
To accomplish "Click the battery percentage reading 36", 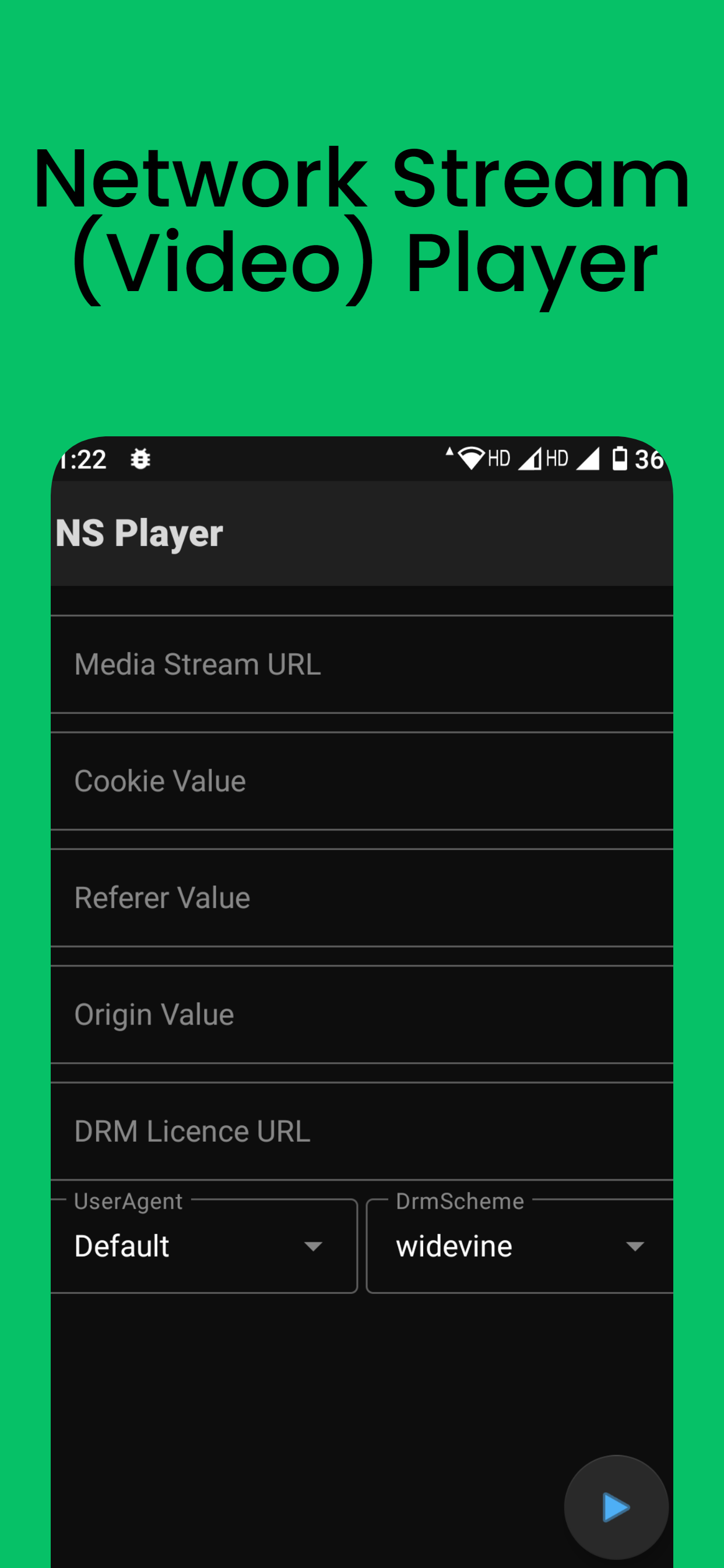I will click(648, 460).
